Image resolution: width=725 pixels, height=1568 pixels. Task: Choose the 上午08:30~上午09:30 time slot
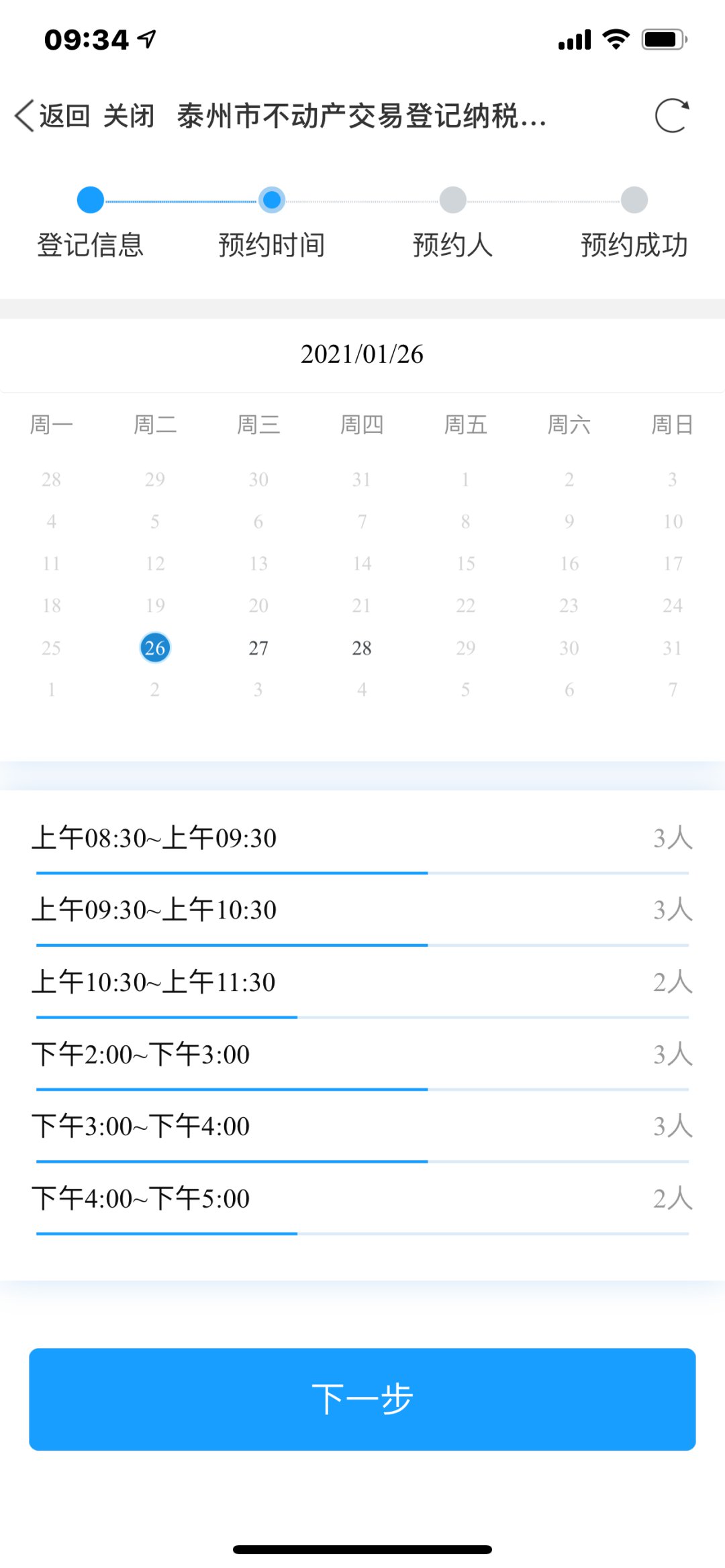(x=362, y=839)
